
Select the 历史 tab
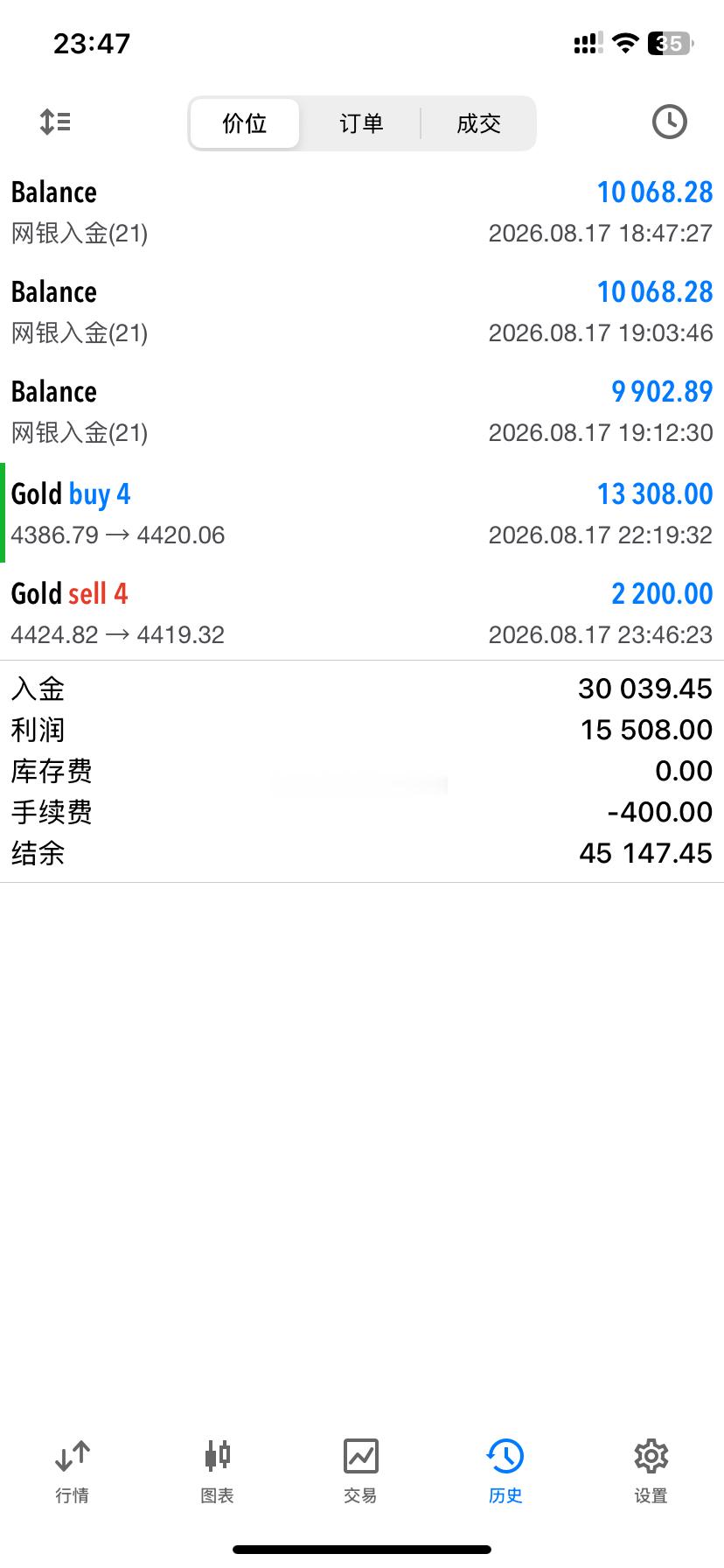tap(505, 1471)
